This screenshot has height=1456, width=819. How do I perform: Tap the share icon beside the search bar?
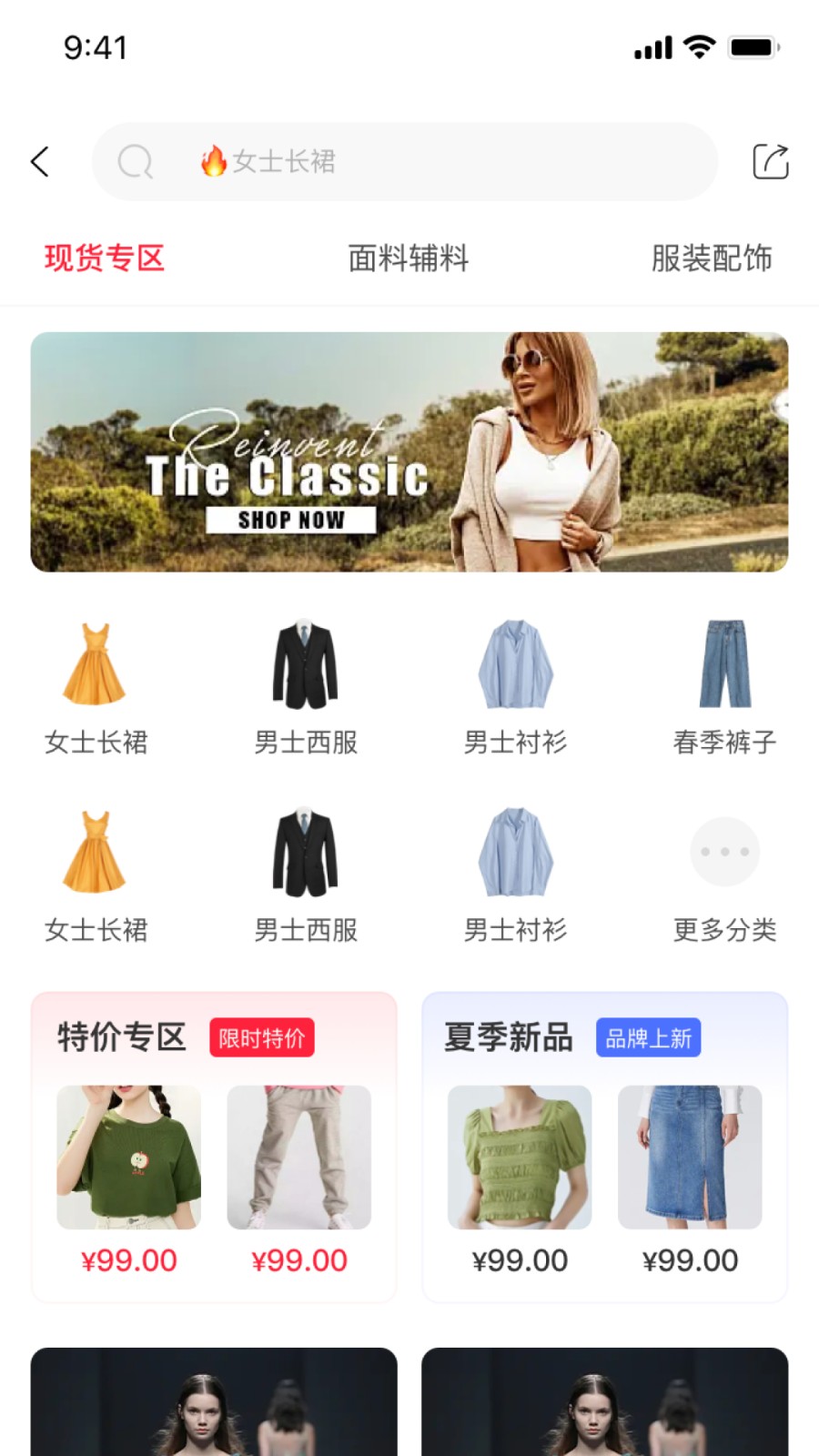[770, 162]
